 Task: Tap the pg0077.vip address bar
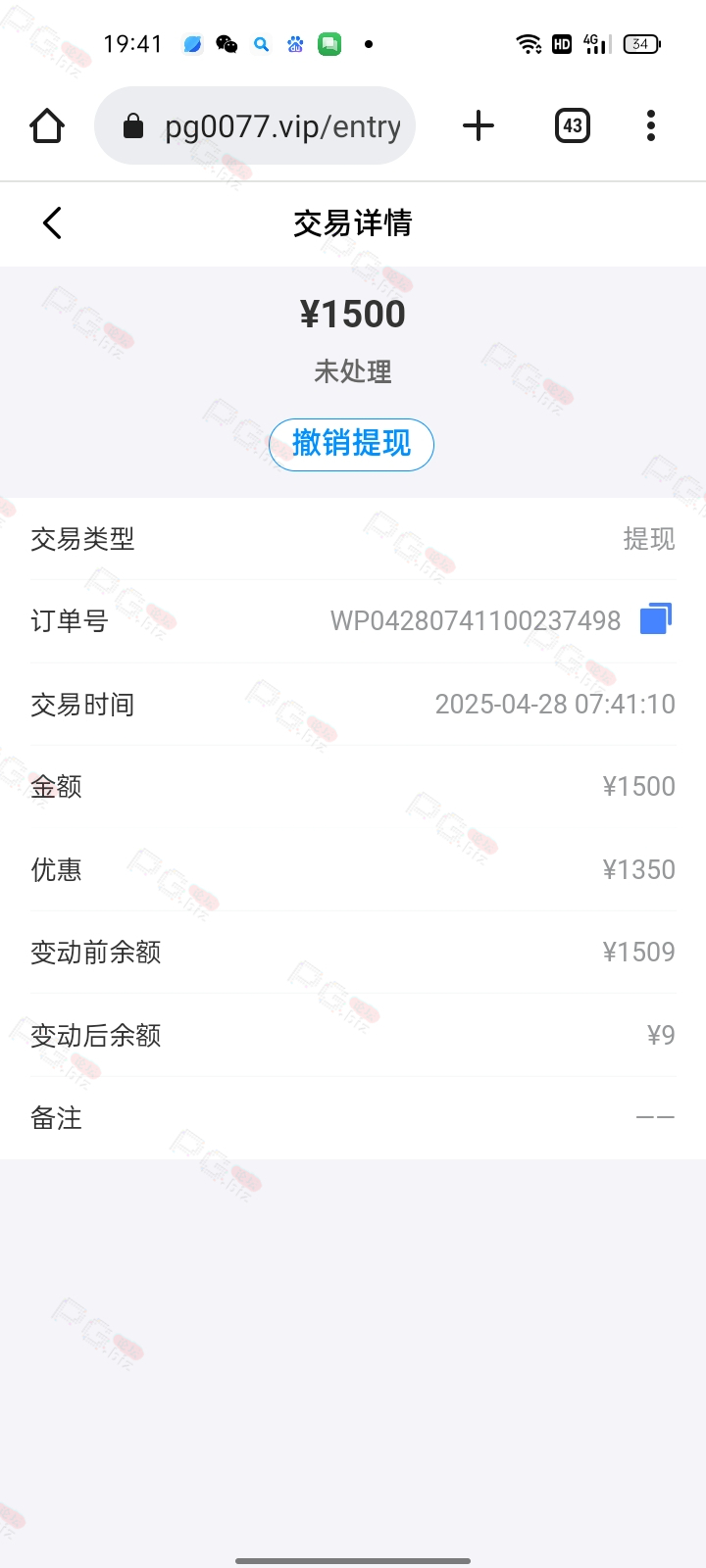[255, 125]
